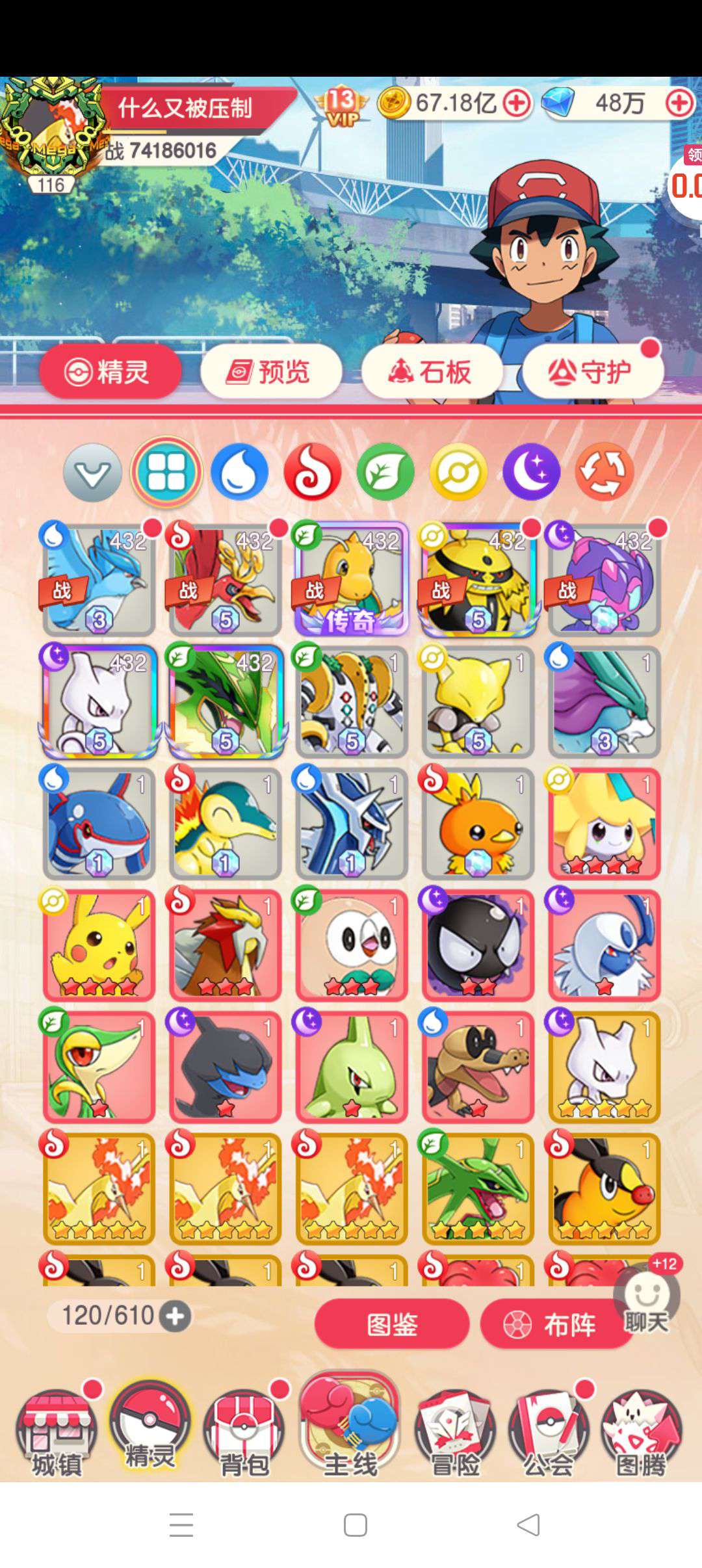702x1568 pixels.
Task: Add diamonds with the plus button
Action: point(680,103)
